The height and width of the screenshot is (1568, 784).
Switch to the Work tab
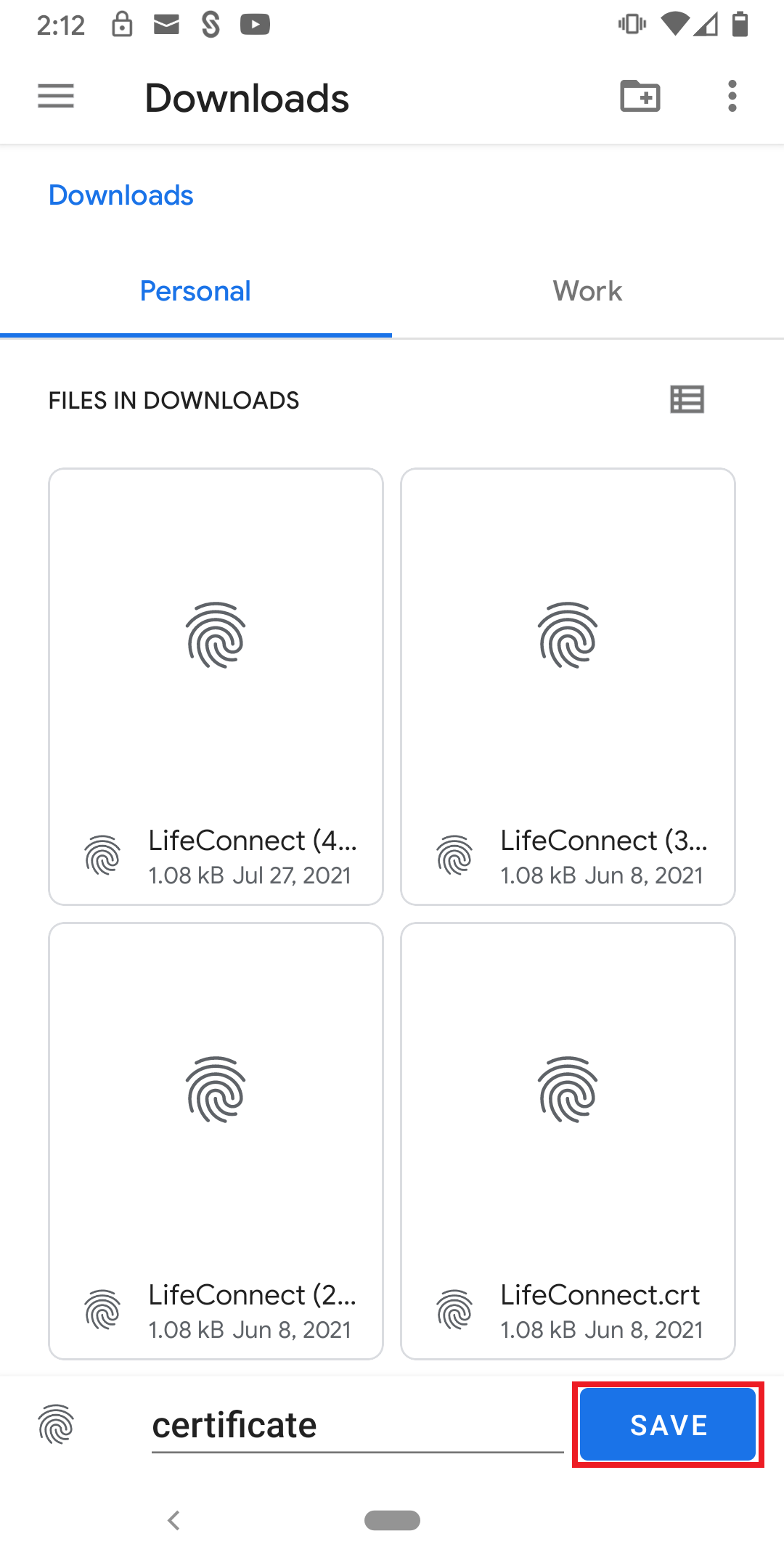(587, 291)
